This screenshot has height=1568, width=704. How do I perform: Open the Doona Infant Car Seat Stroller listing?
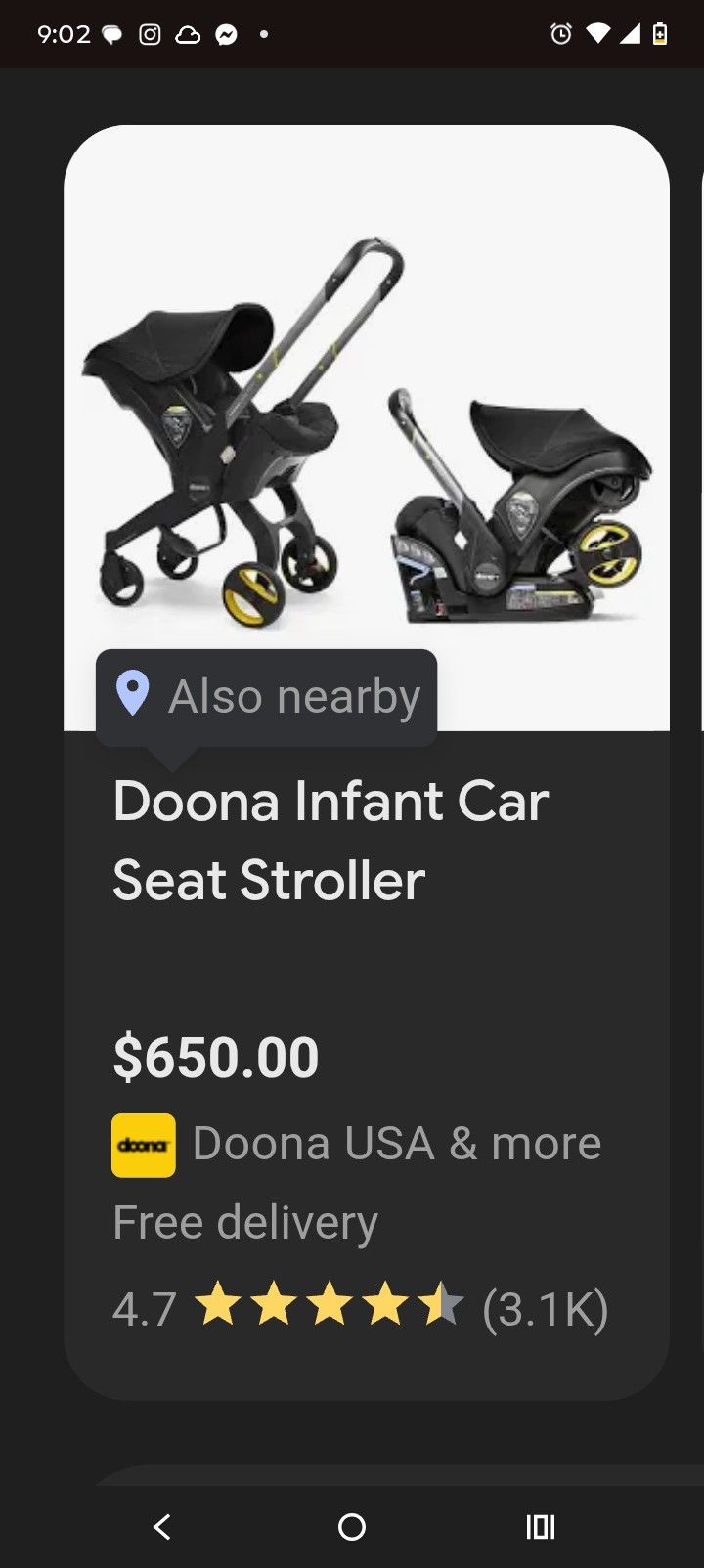click(330, 841)
